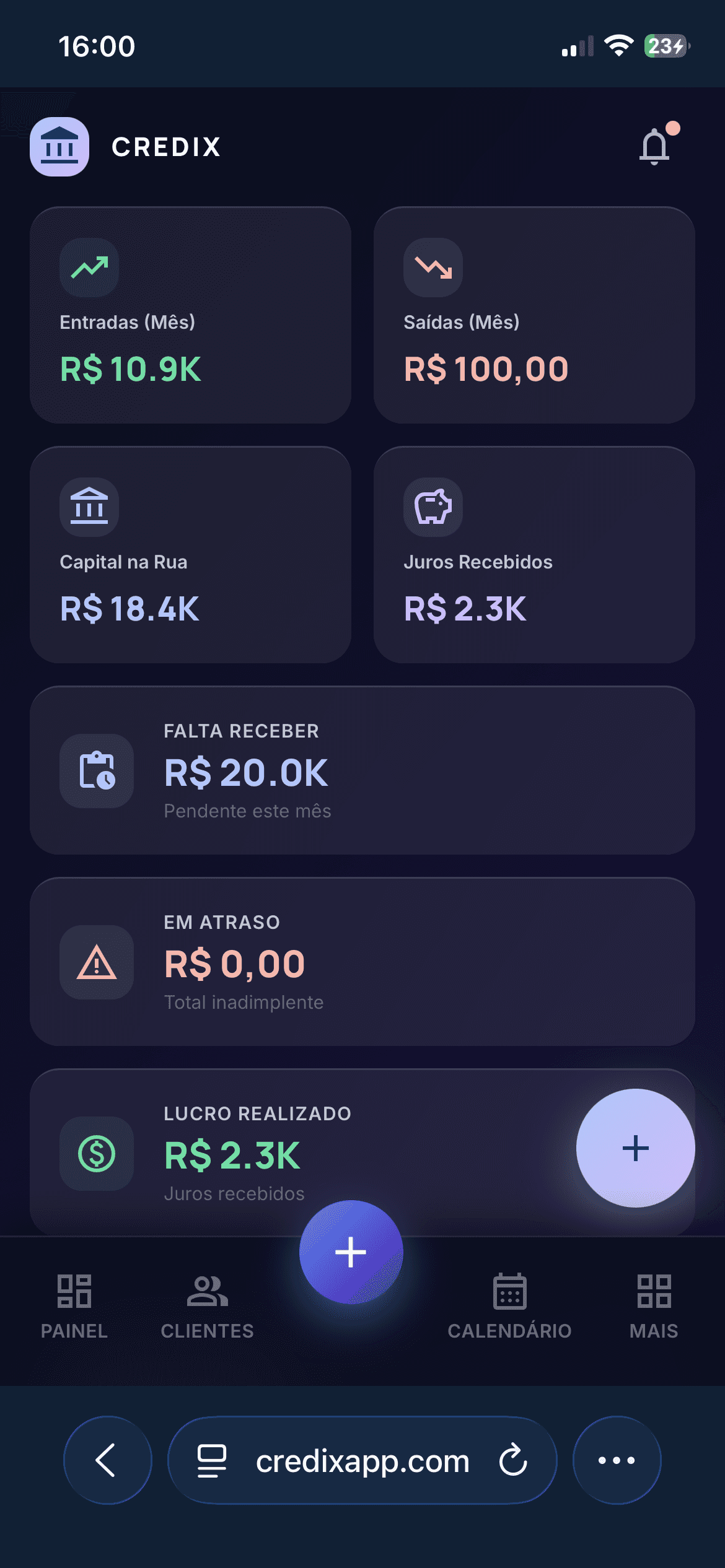This screenshot has width=725, height=1568.
Task: Tap the credixapp.com address bar
Action: tap(362, 1461)
